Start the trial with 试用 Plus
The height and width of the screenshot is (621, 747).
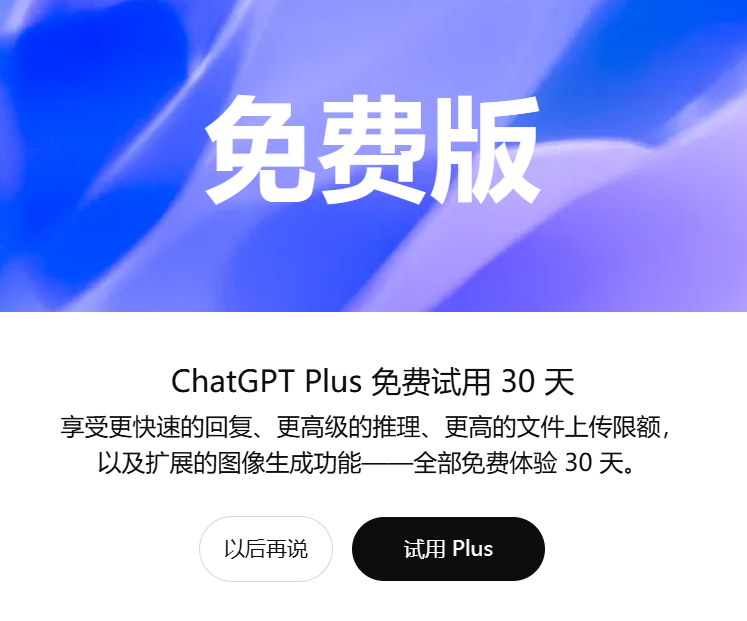tap(448, 549)
